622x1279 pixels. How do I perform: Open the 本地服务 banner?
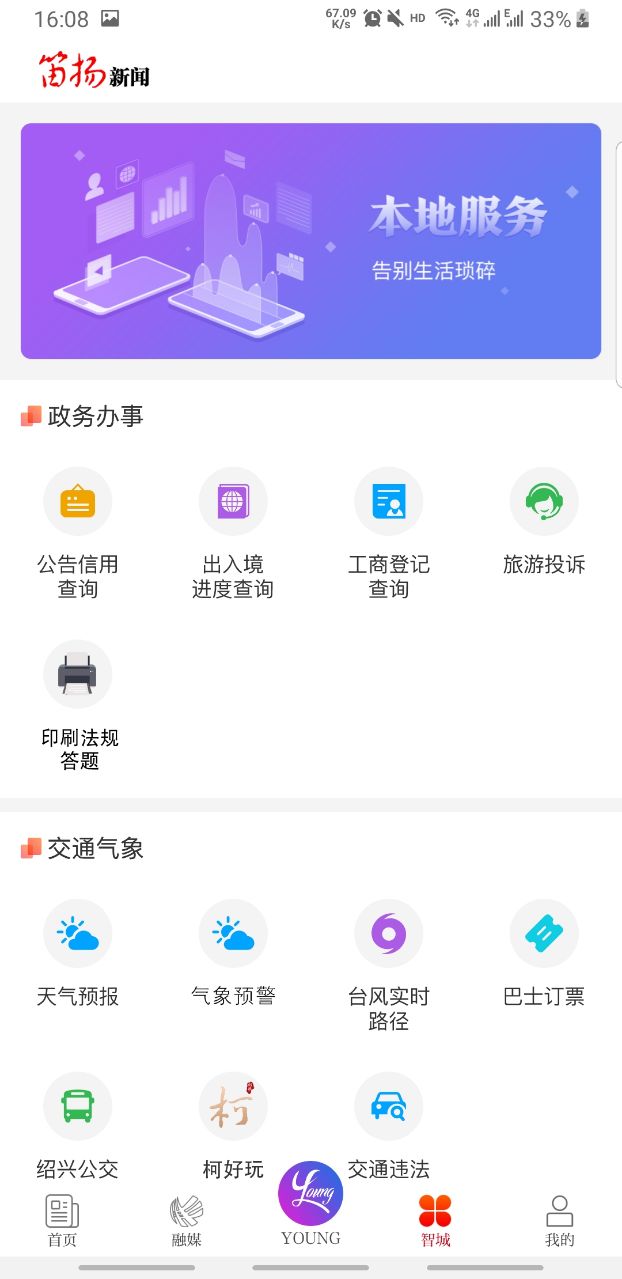[x=311, y=241]
